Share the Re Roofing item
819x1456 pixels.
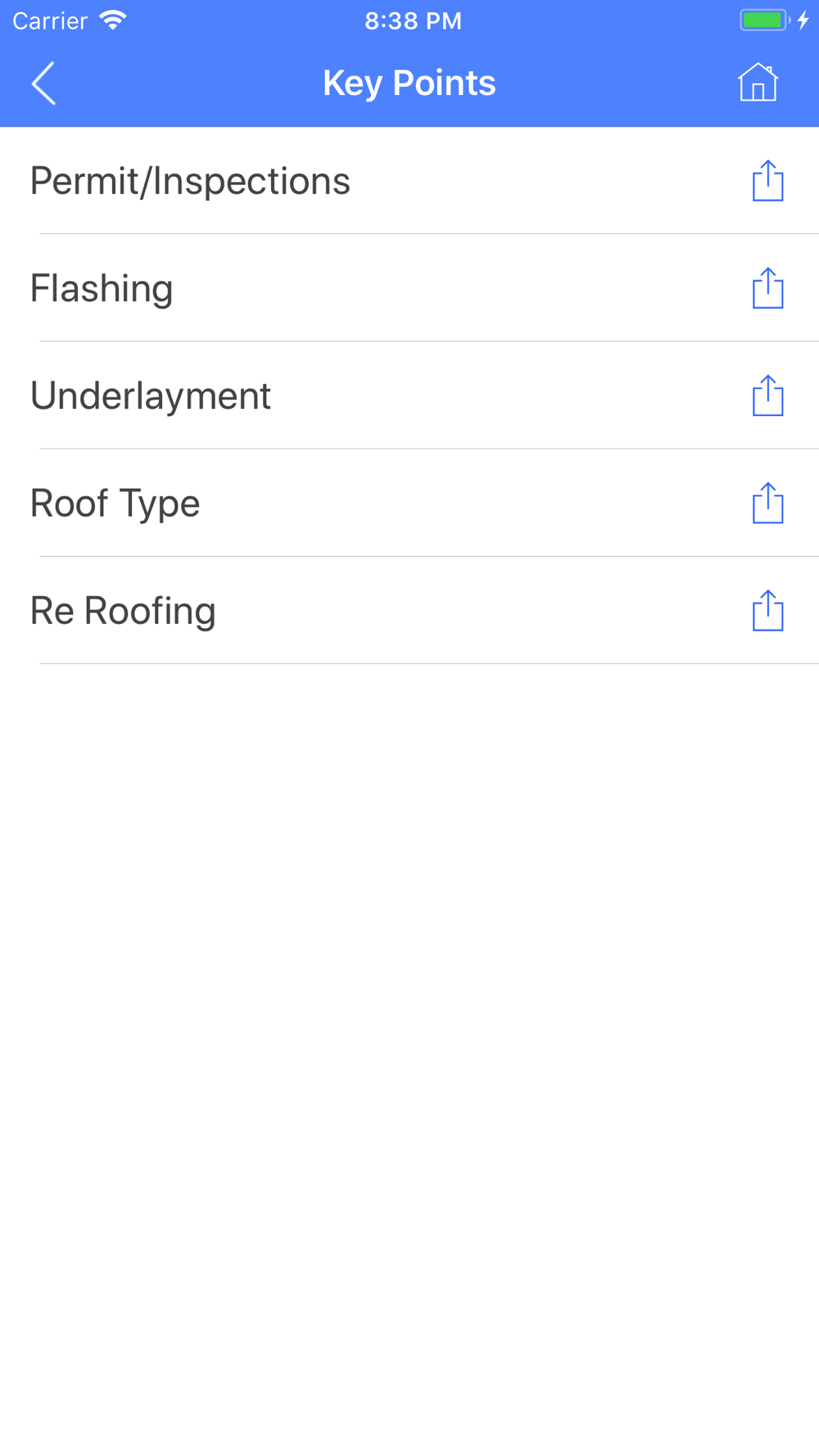[767, 611]
